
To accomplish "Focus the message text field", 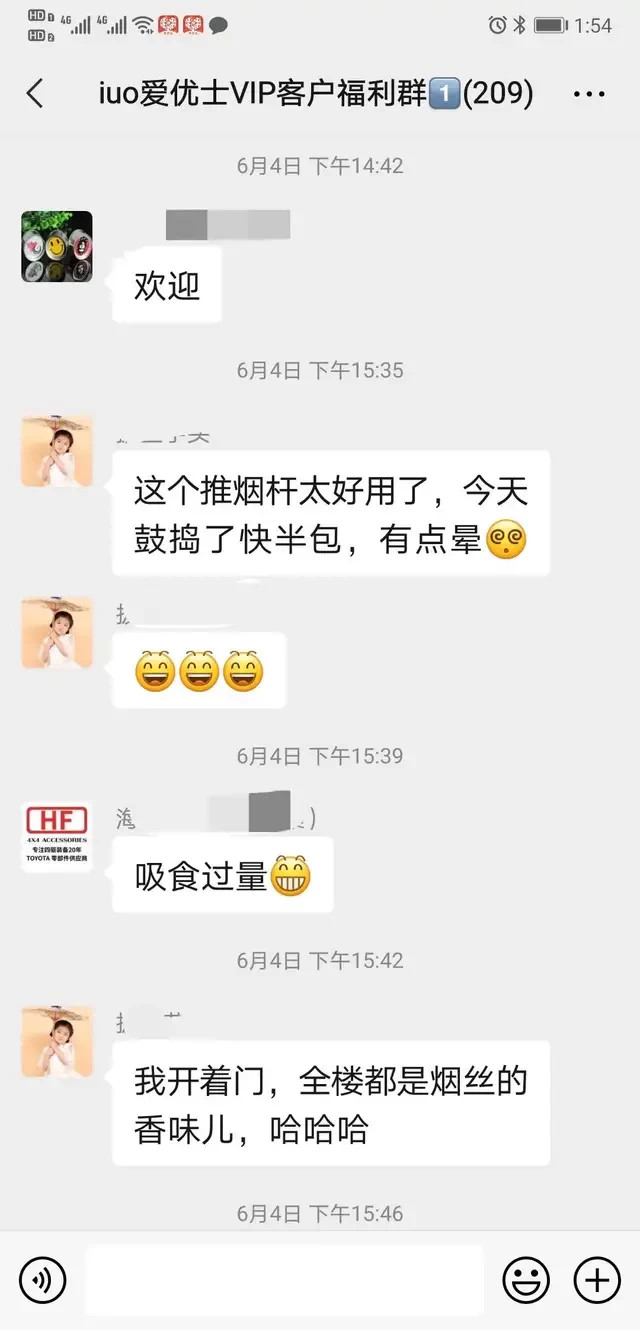I will pyautogui.click(x=284, y=1279).
